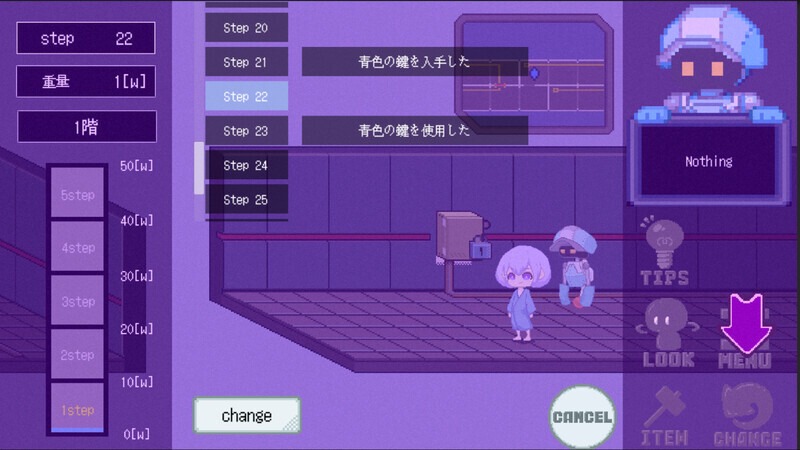
Task: Select the 1step block in gauge
Action: (x=77, y=409)
